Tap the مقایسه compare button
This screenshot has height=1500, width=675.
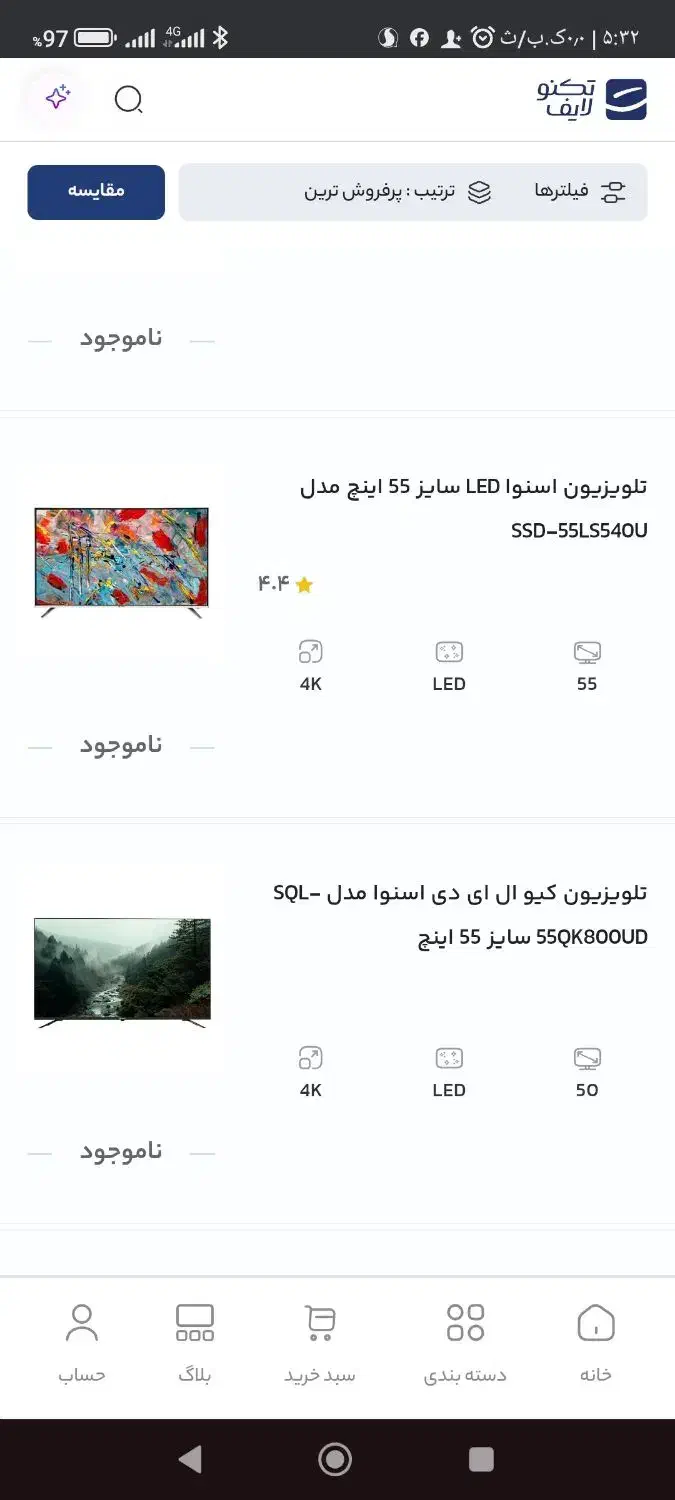click(x=96, y=191)
